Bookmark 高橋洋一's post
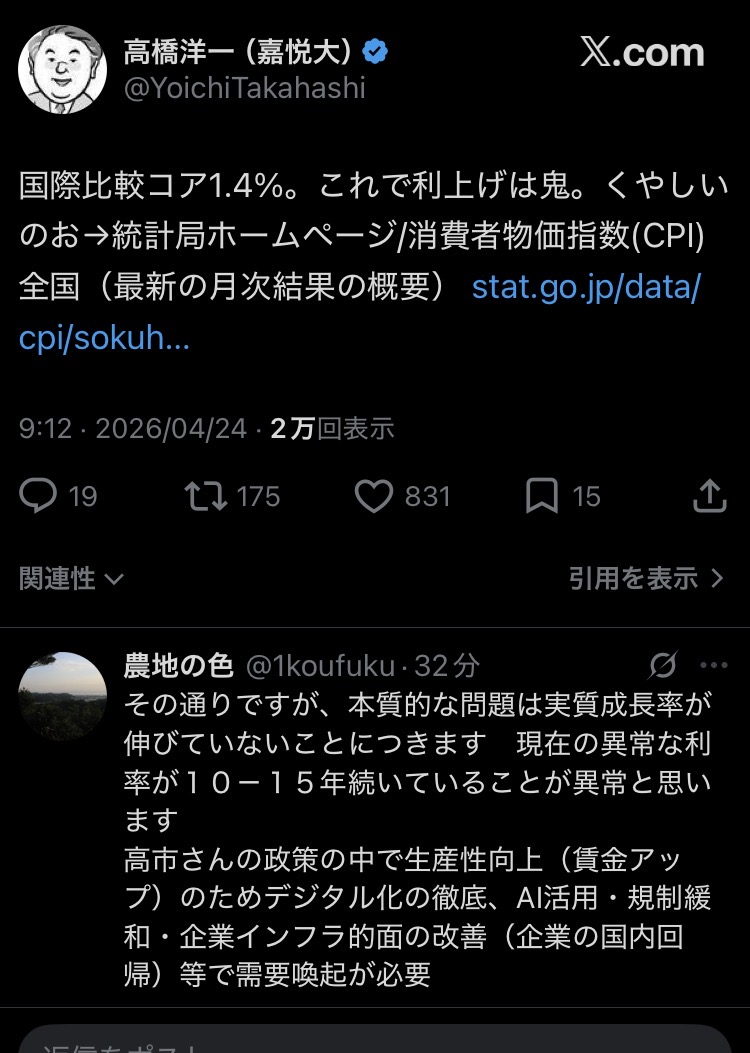This screenshot has width=750, height=1053. (x=542, y=496)
